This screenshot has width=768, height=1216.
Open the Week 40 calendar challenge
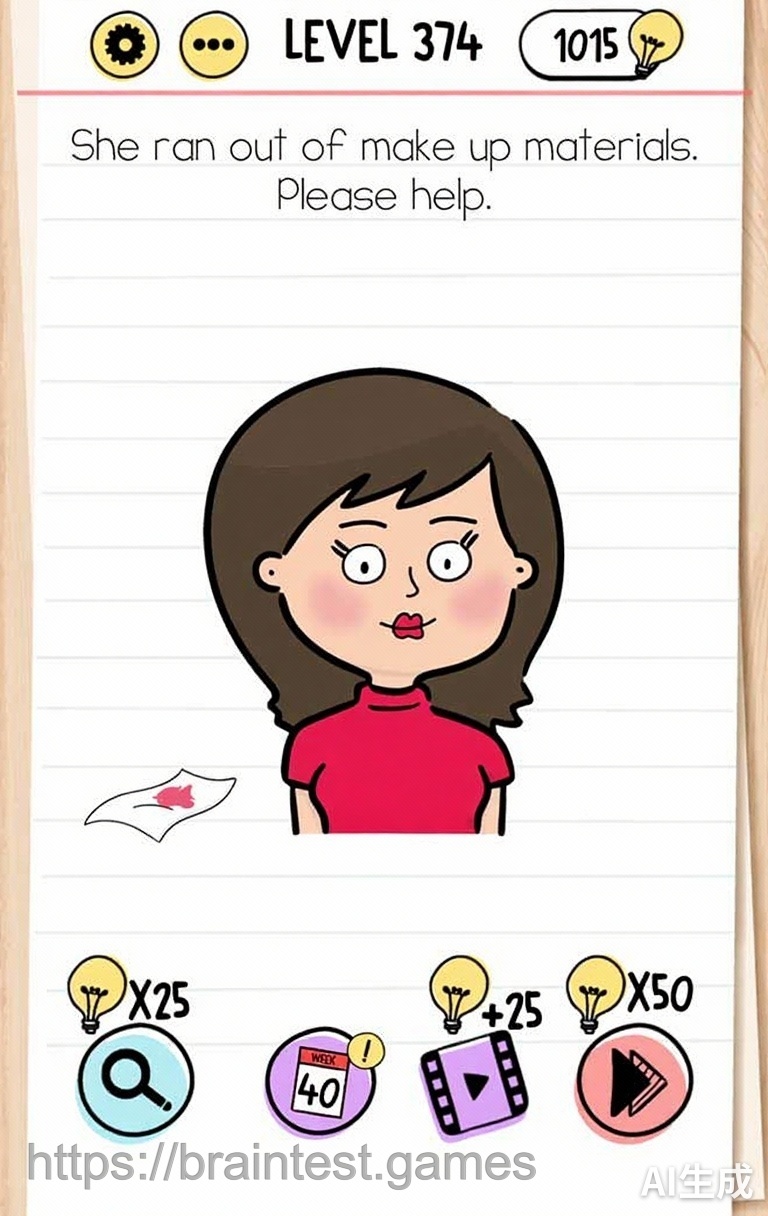point(321,1084)
